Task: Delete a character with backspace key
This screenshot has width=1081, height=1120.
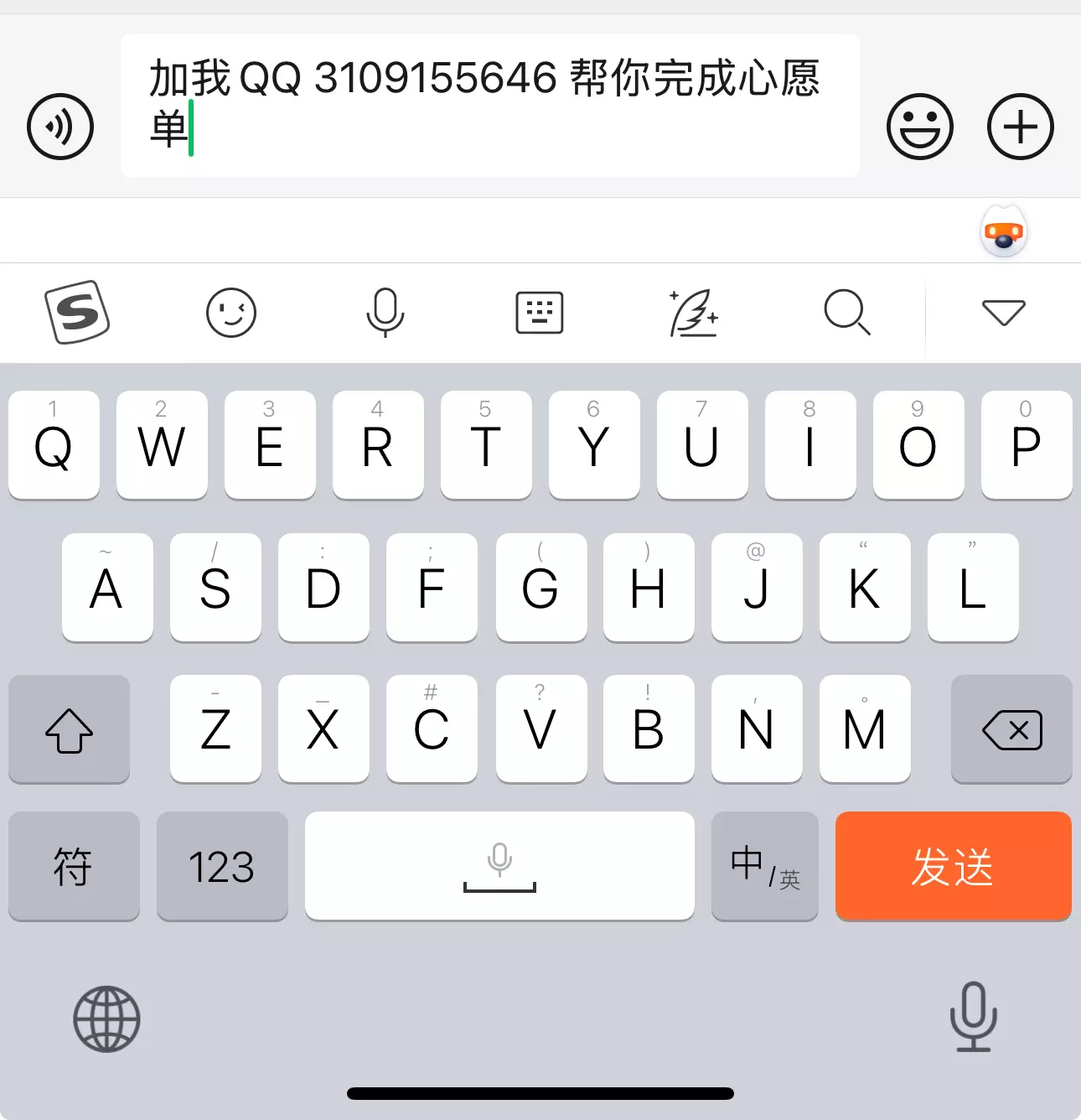Action: click(1011, 729)
